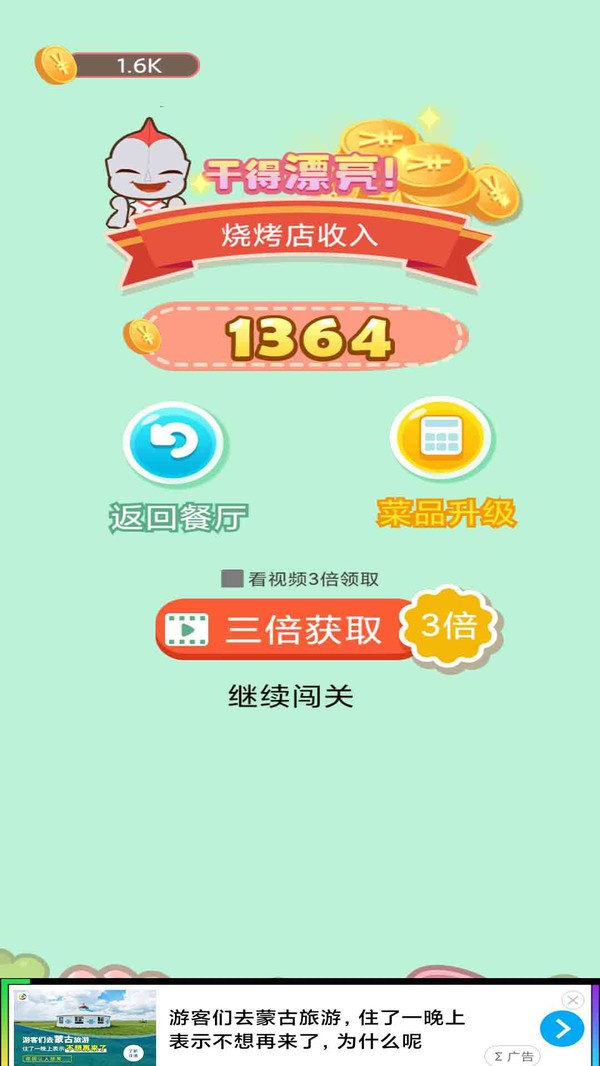Close the bottom ad banner

[572, 1000]
